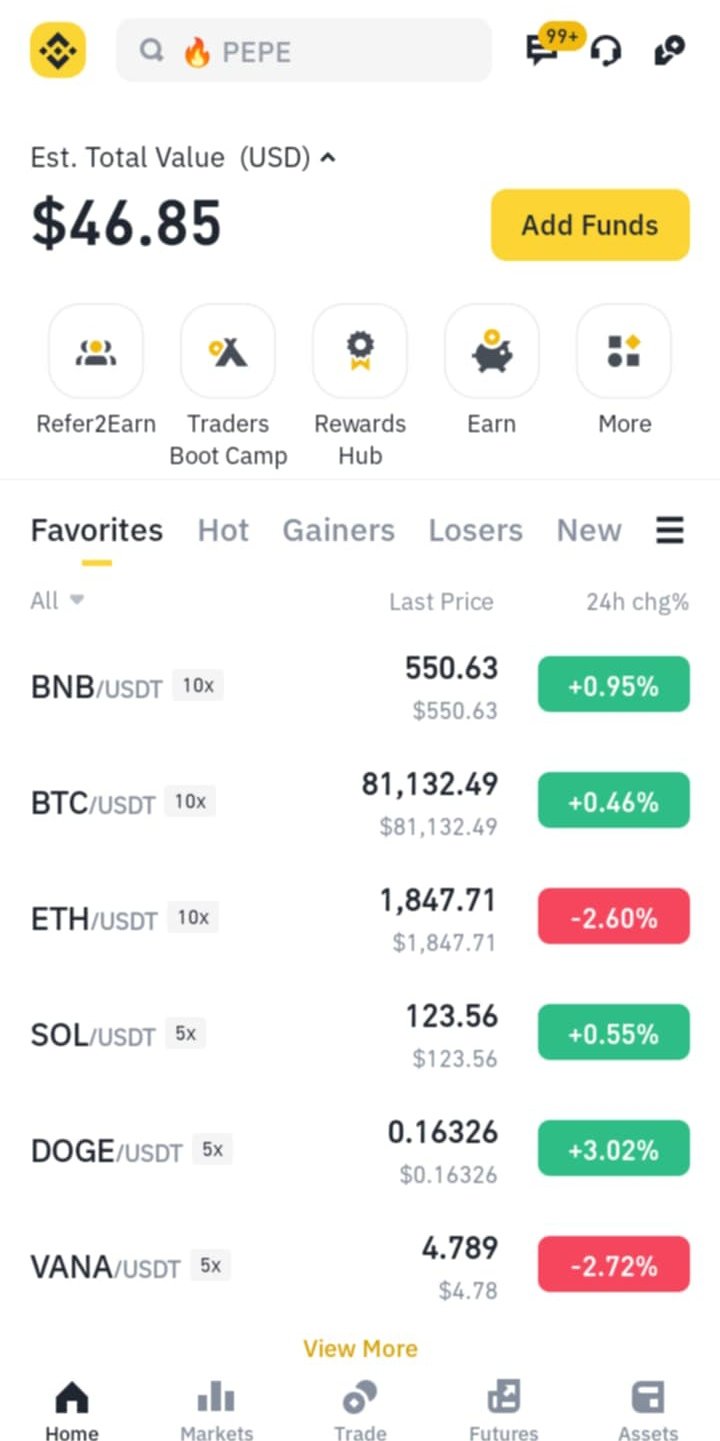Tap the Binance logo profile icon
Screen dimensions: 720x1441
(x=58, y=50)
